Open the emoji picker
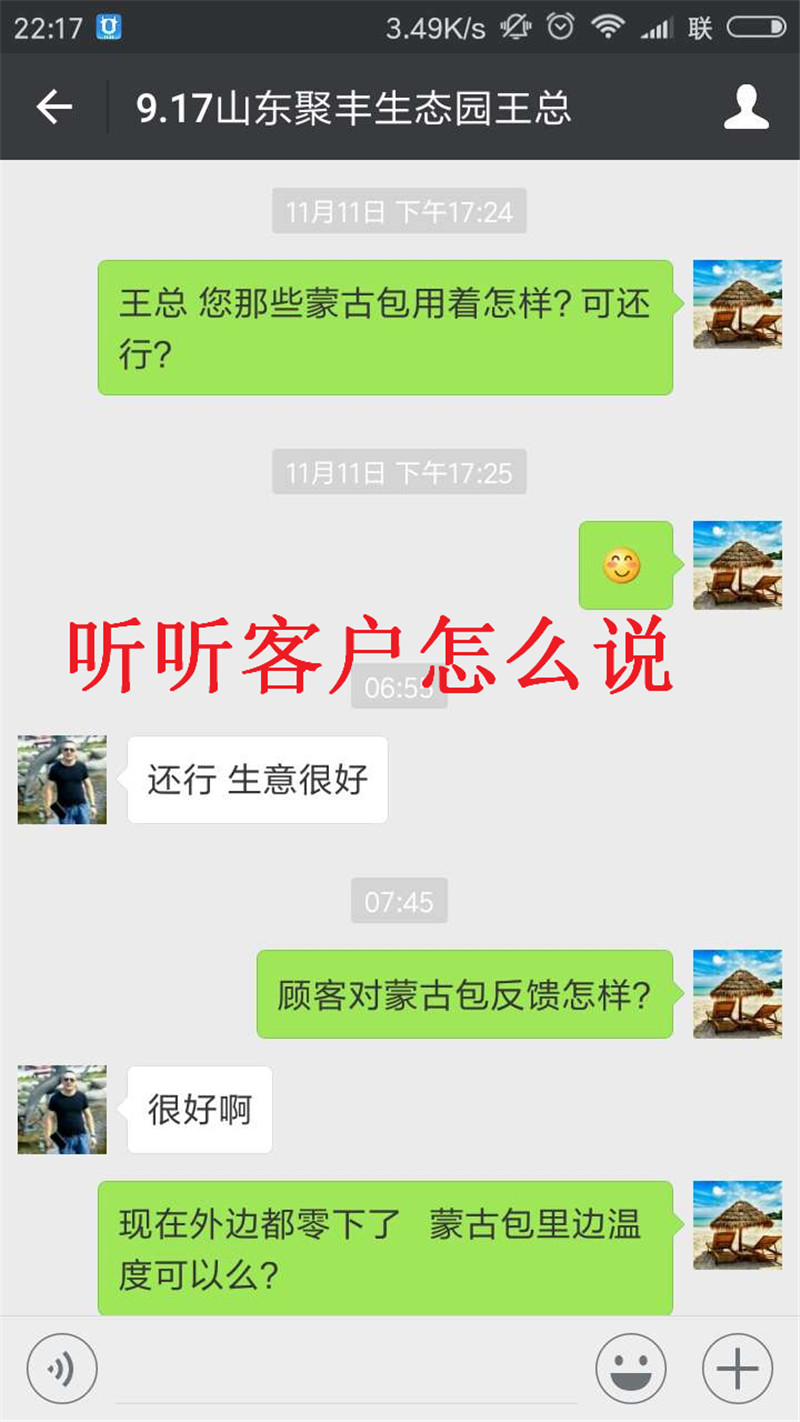This screenshot has height=1422, width=800. [x=631, y=1369]
